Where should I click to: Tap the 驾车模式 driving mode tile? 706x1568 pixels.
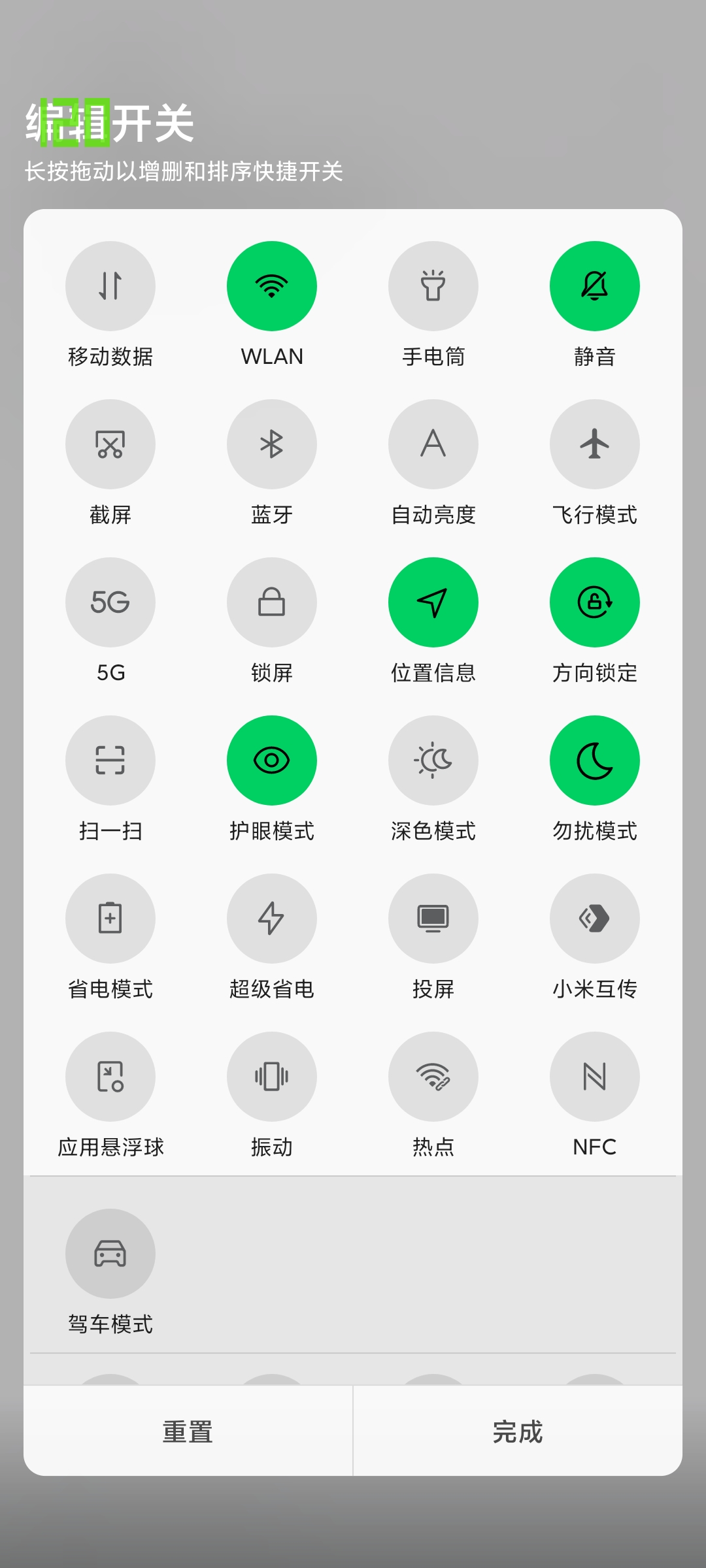[x=110, y=1254]
